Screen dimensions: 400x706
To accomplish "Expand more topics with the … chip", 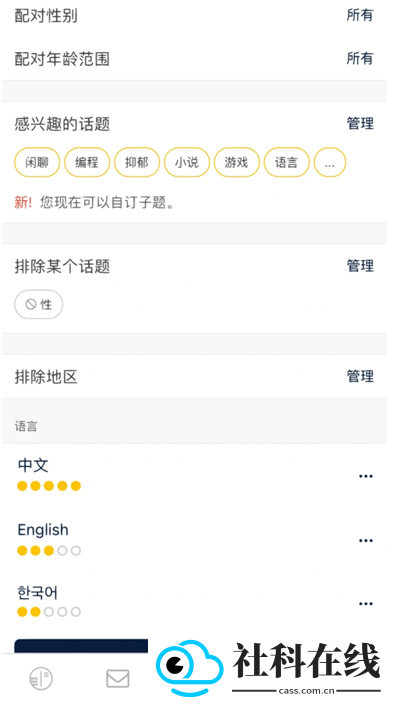I will pyautogui.click(x=330, y=162).
